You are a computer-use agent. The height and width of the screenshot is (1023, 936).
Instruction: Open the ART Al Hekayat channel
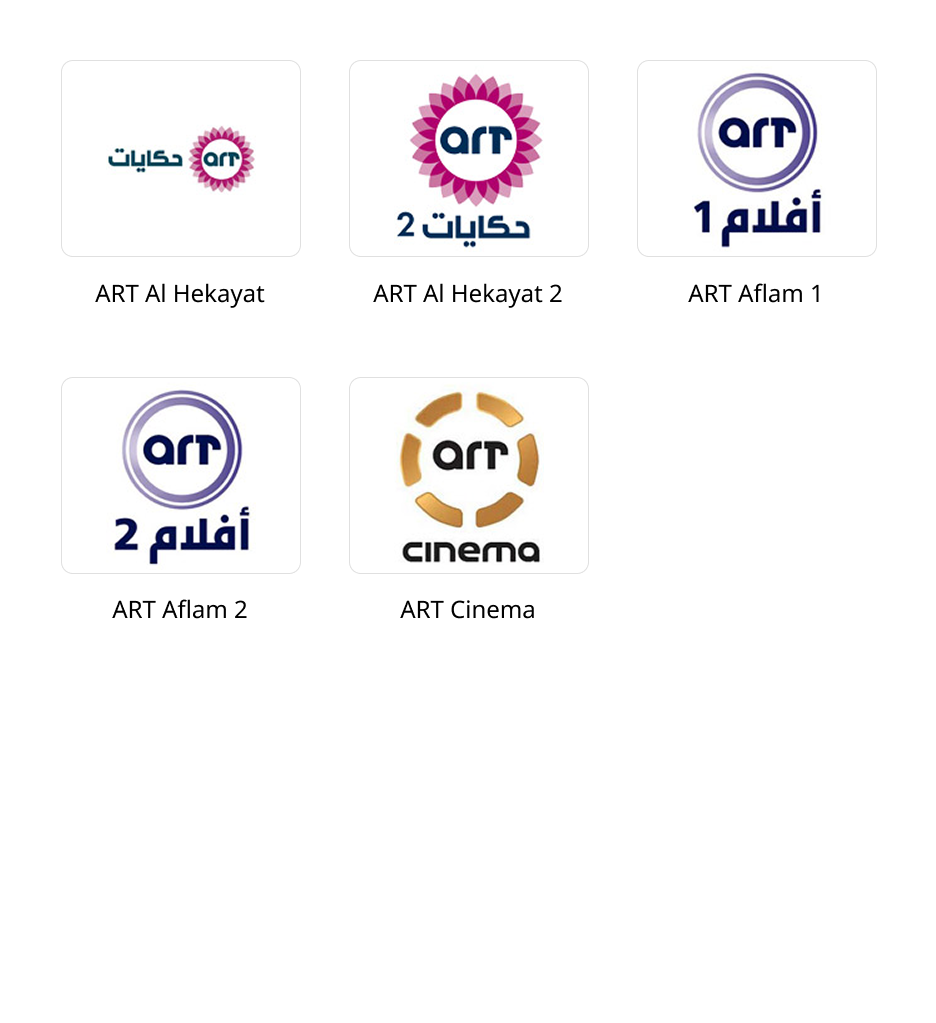click(181, 159)
